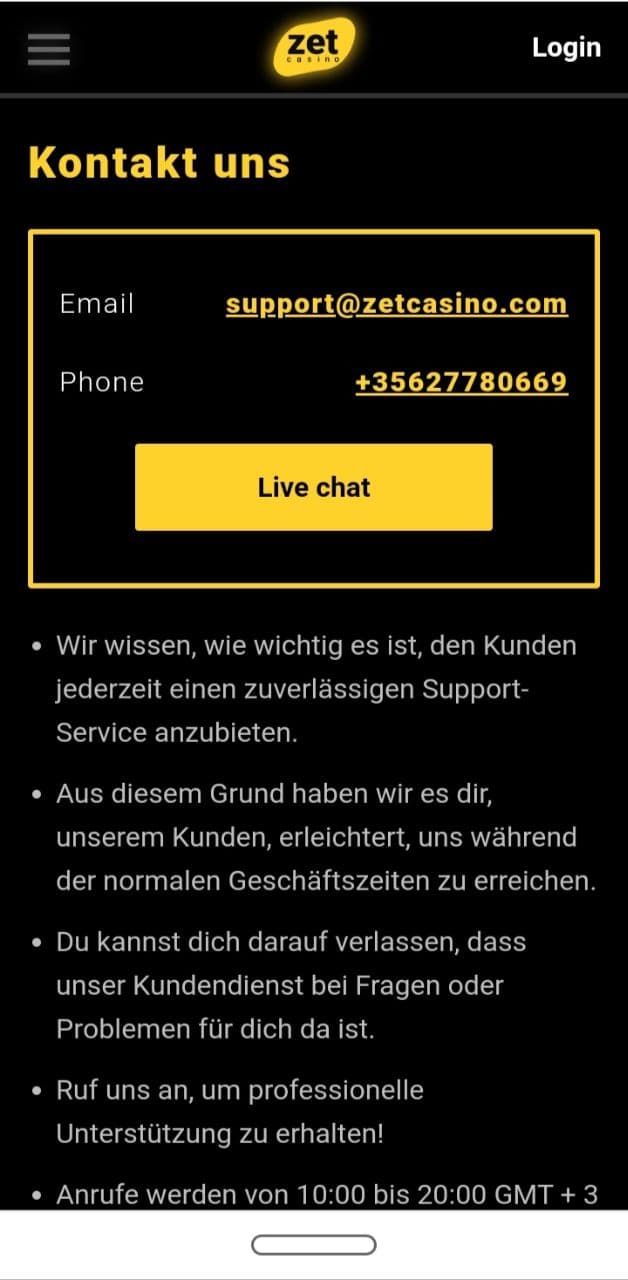Open the hamburger menu

click(x=49, y=48)
